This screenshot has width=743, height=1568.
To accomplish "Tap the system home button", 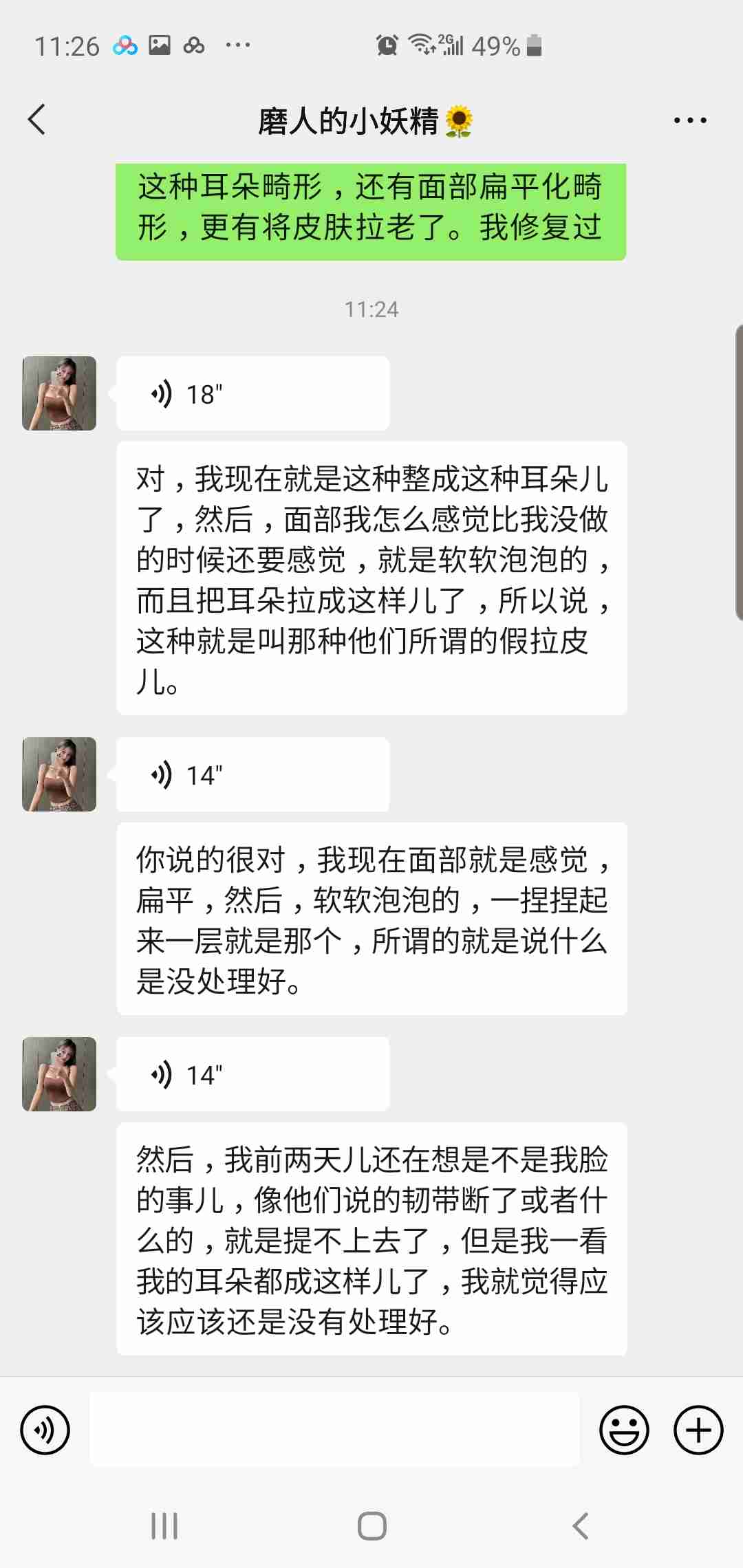I will coord(371,1526).
